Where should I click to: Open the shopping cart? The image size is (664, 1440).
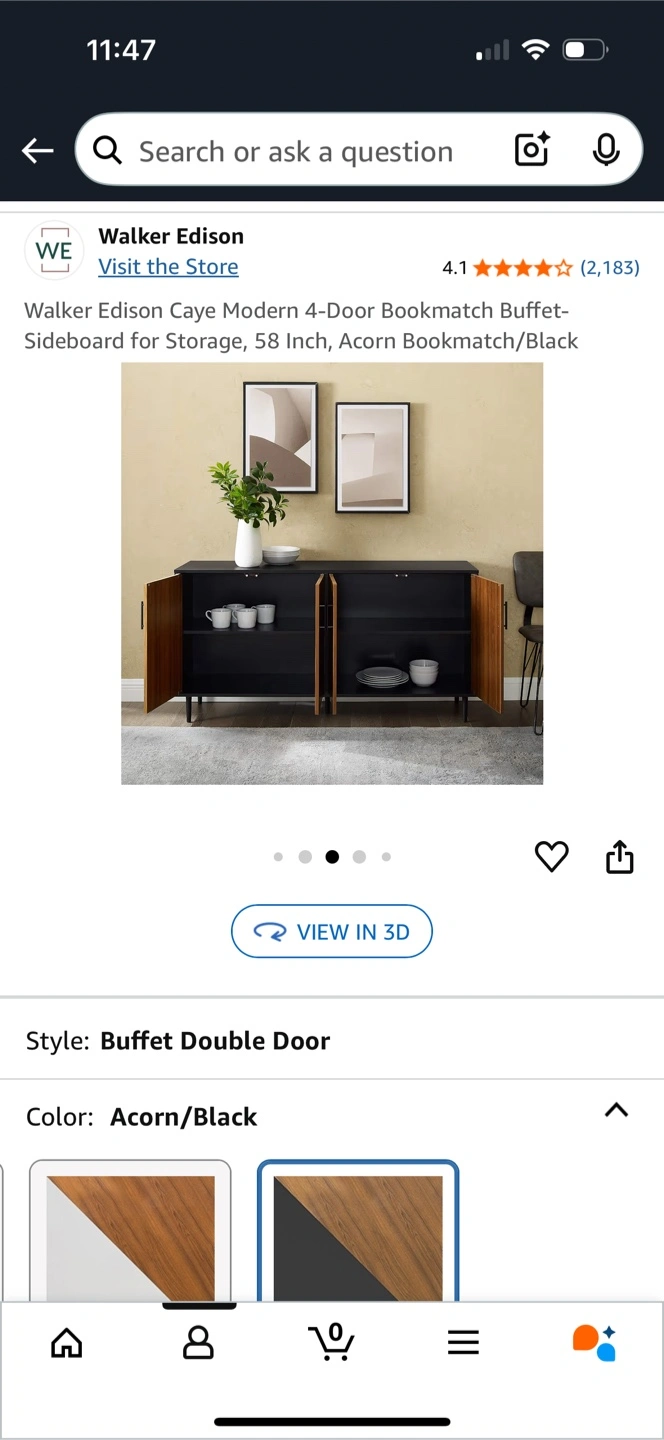(331, 1342)
